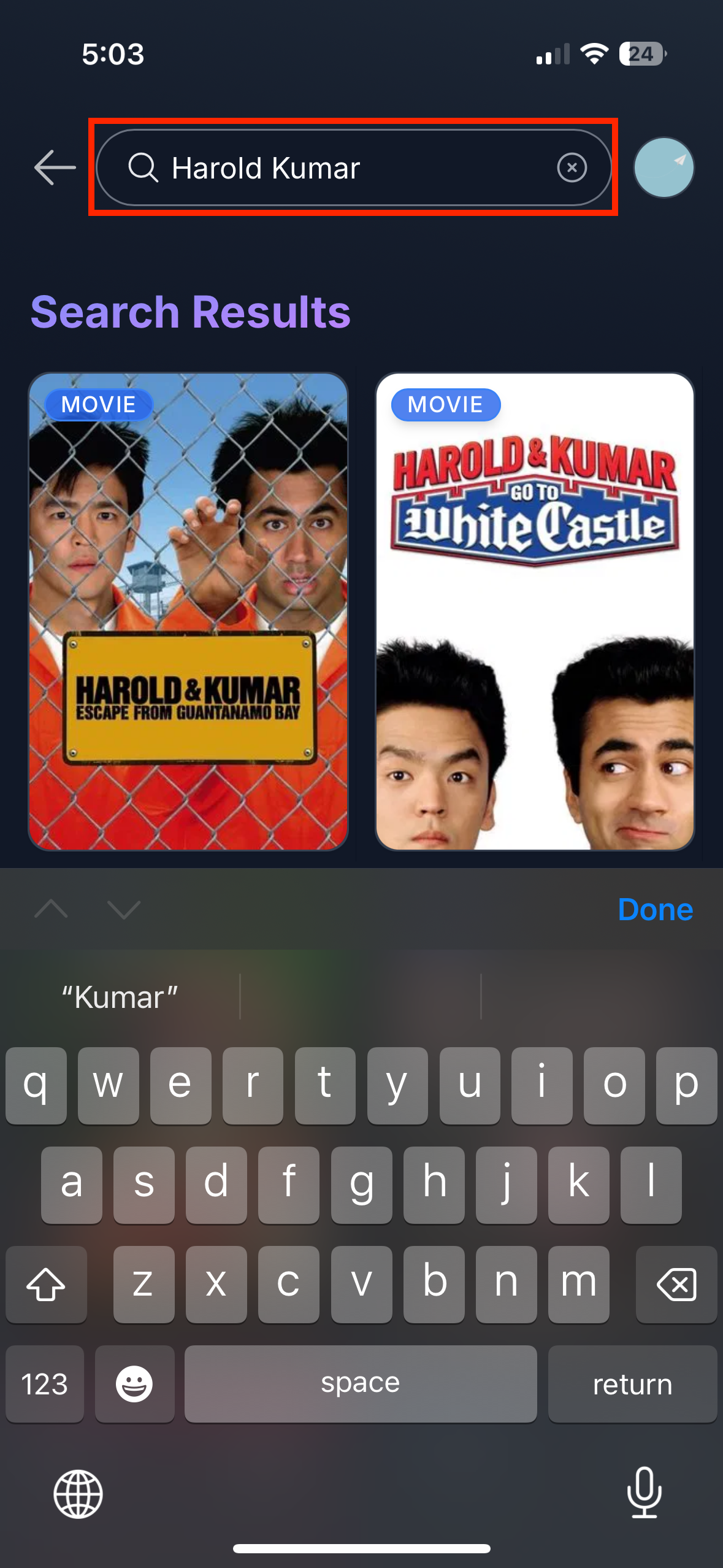
Task: Dismiss the keyboard with Done
Action: click(x=655, y=909)
